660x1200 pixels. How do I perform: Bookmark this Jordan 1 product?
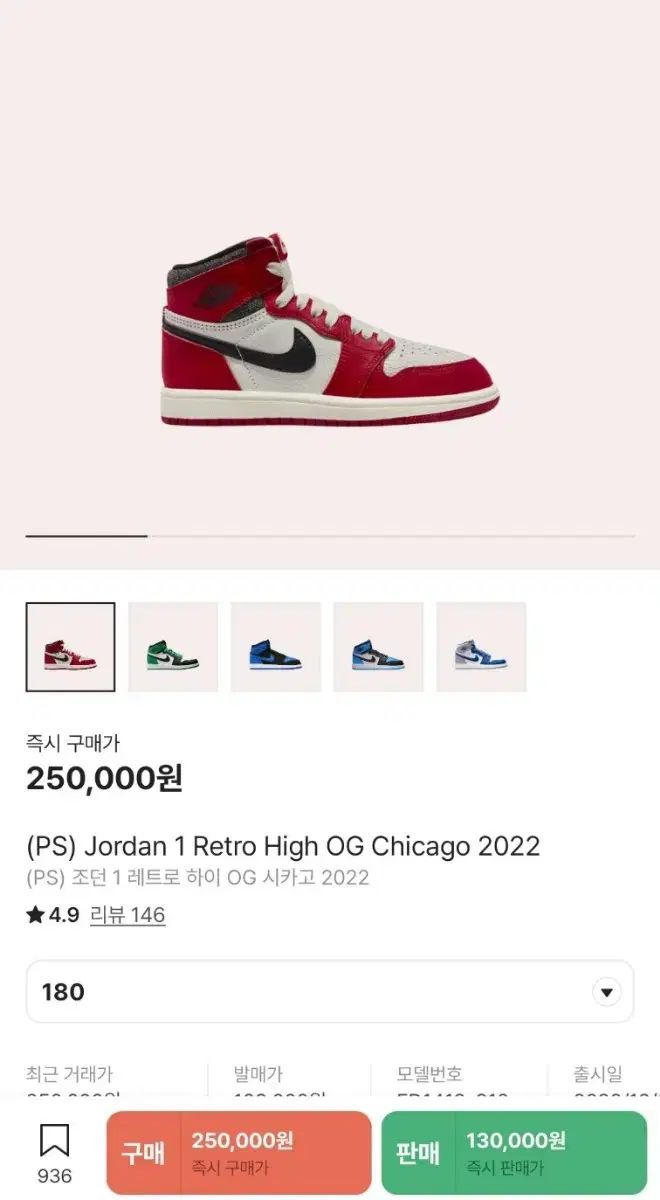55,1152
